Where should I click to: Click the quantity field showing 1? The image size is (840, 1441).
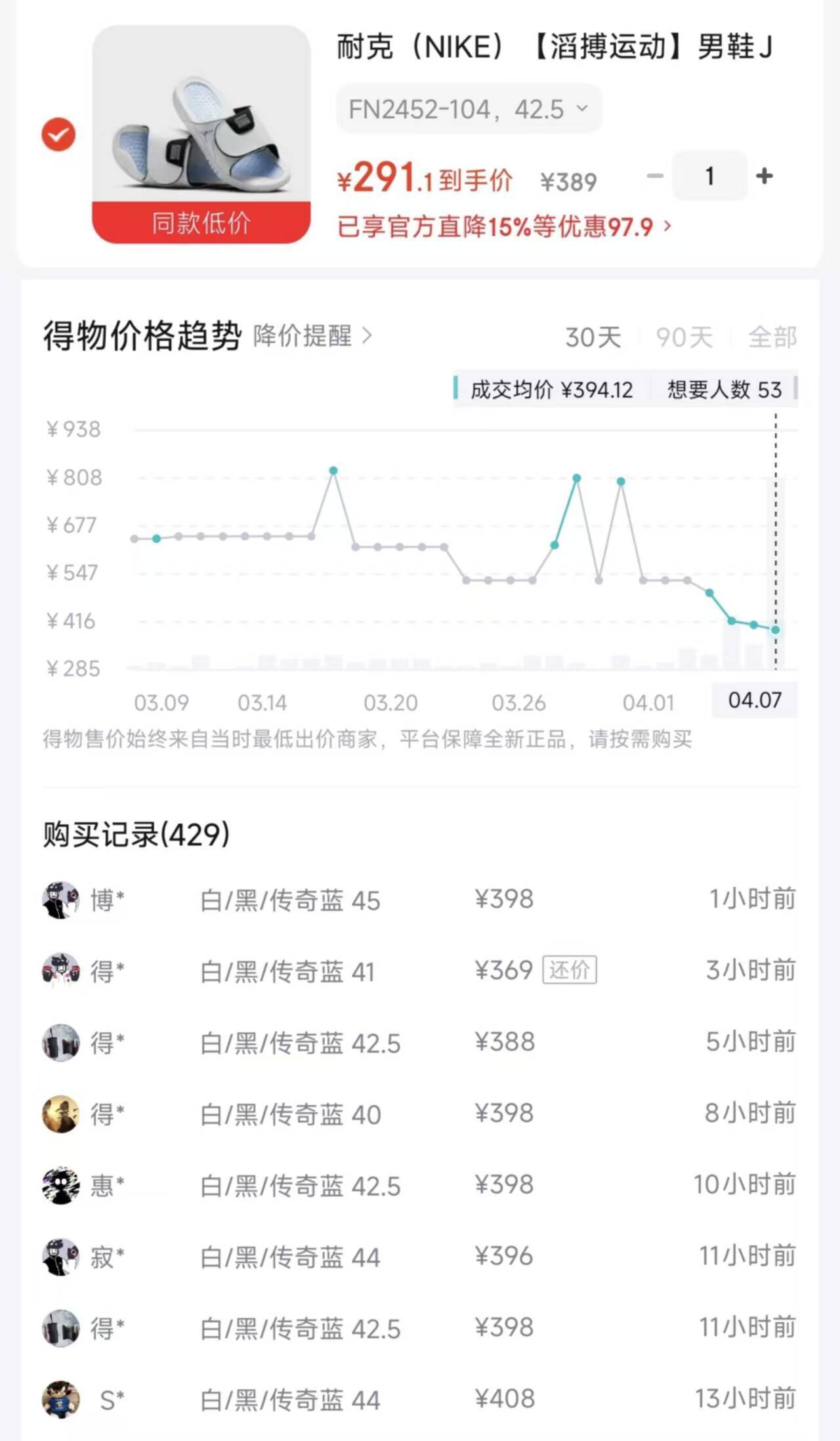[x=709, y=176]
